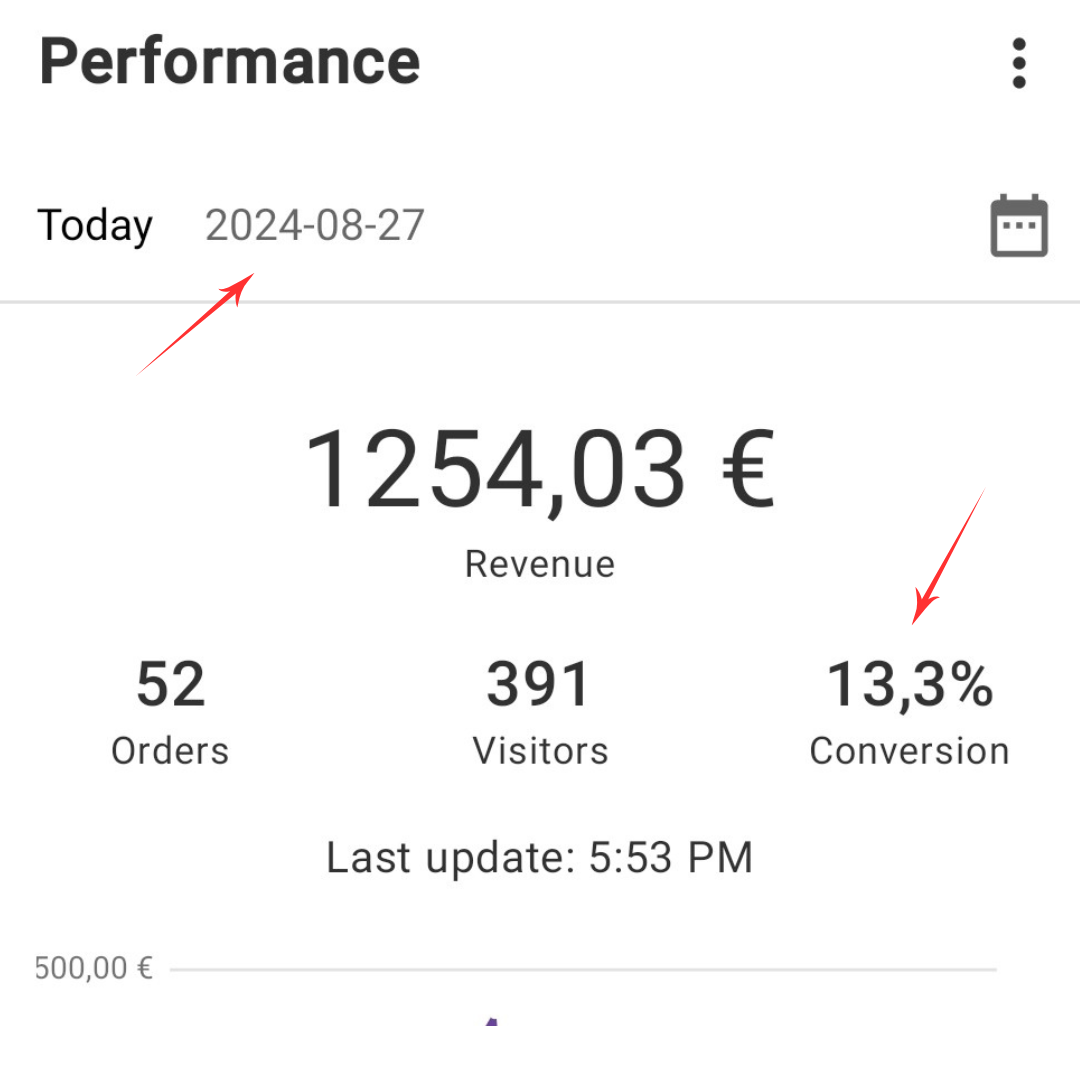Image resolution: width=1080 pixels, height=1080 pixels.
Task: Open the three-dot overflow menu
Action: click(x=1018, y=64)
